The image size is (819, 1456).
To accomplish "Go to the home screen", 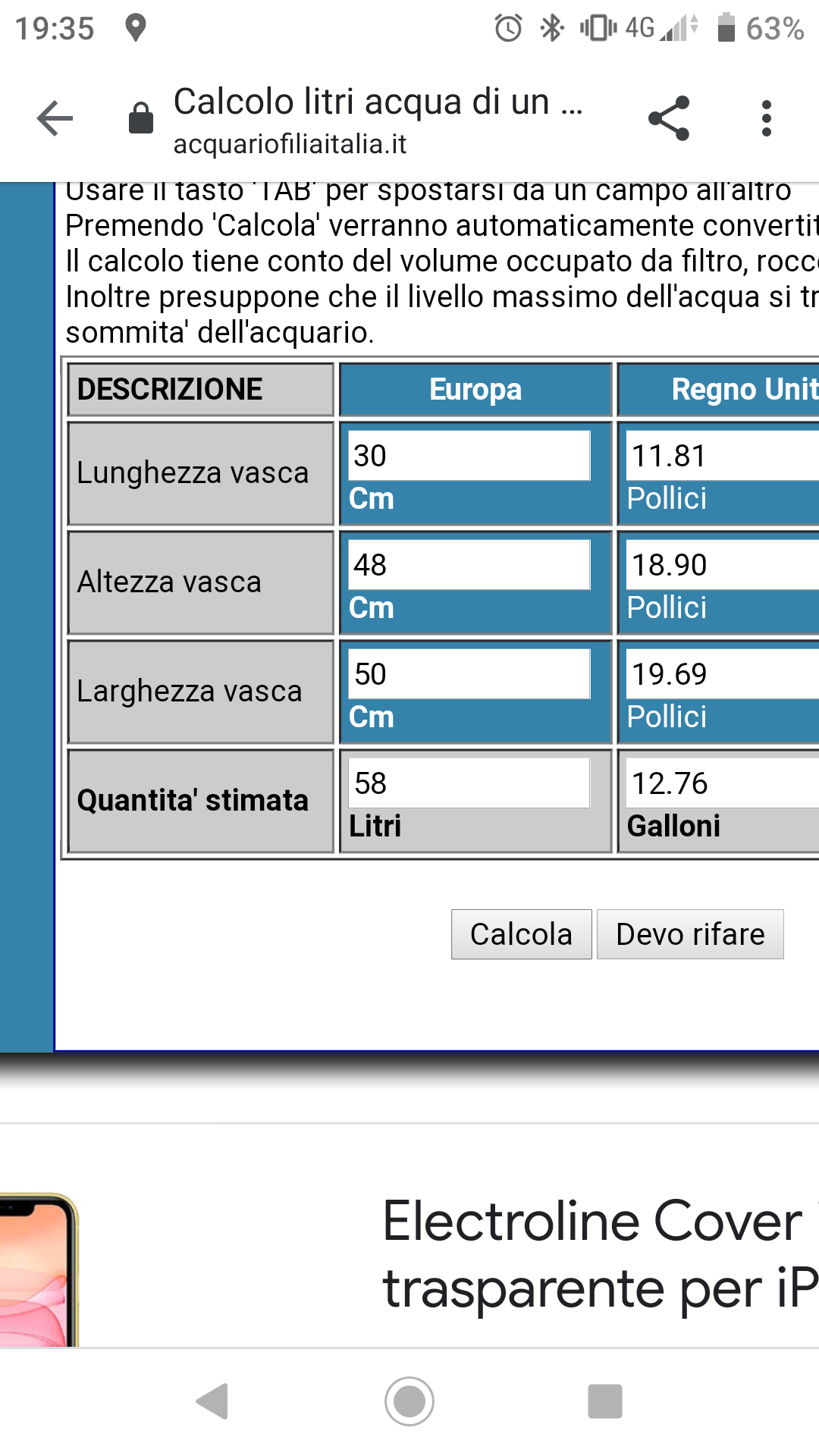I will 409,1401.
